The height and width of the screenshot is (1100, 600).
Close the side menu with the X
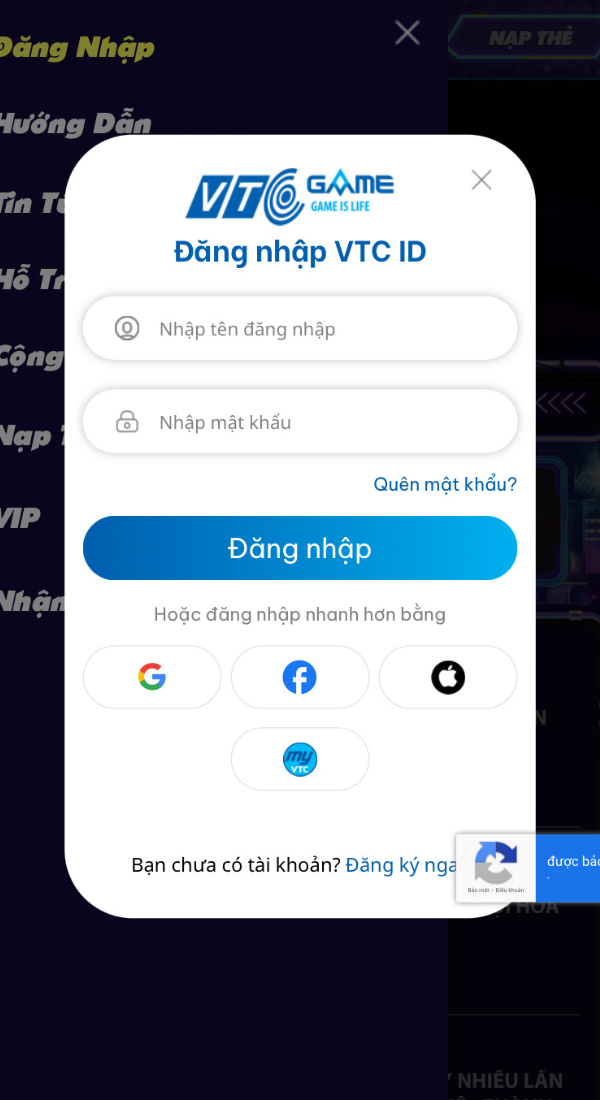(407, 33)
